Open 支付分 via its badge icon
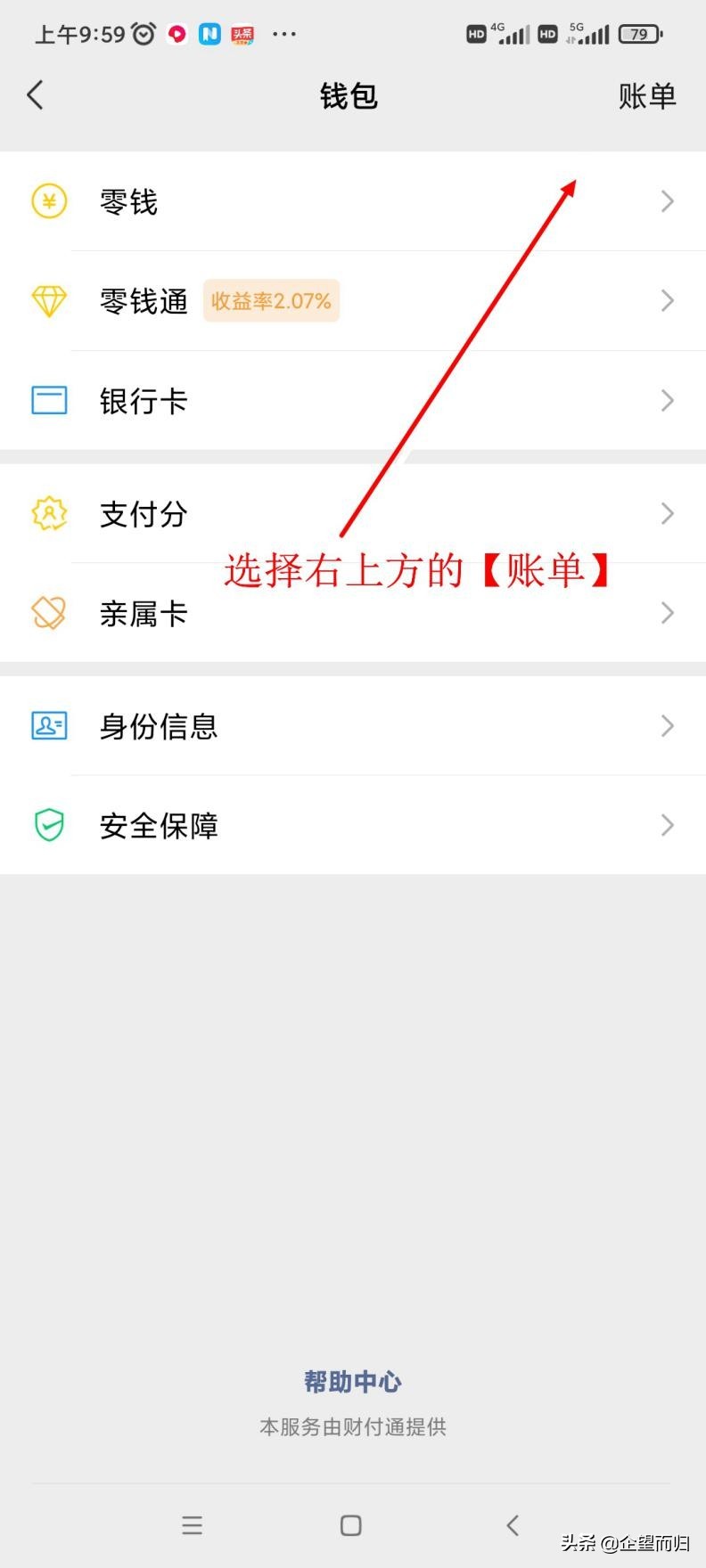The height and width of the screenshot is (1568, 706). pyautogui.click(x=49, y=513)
